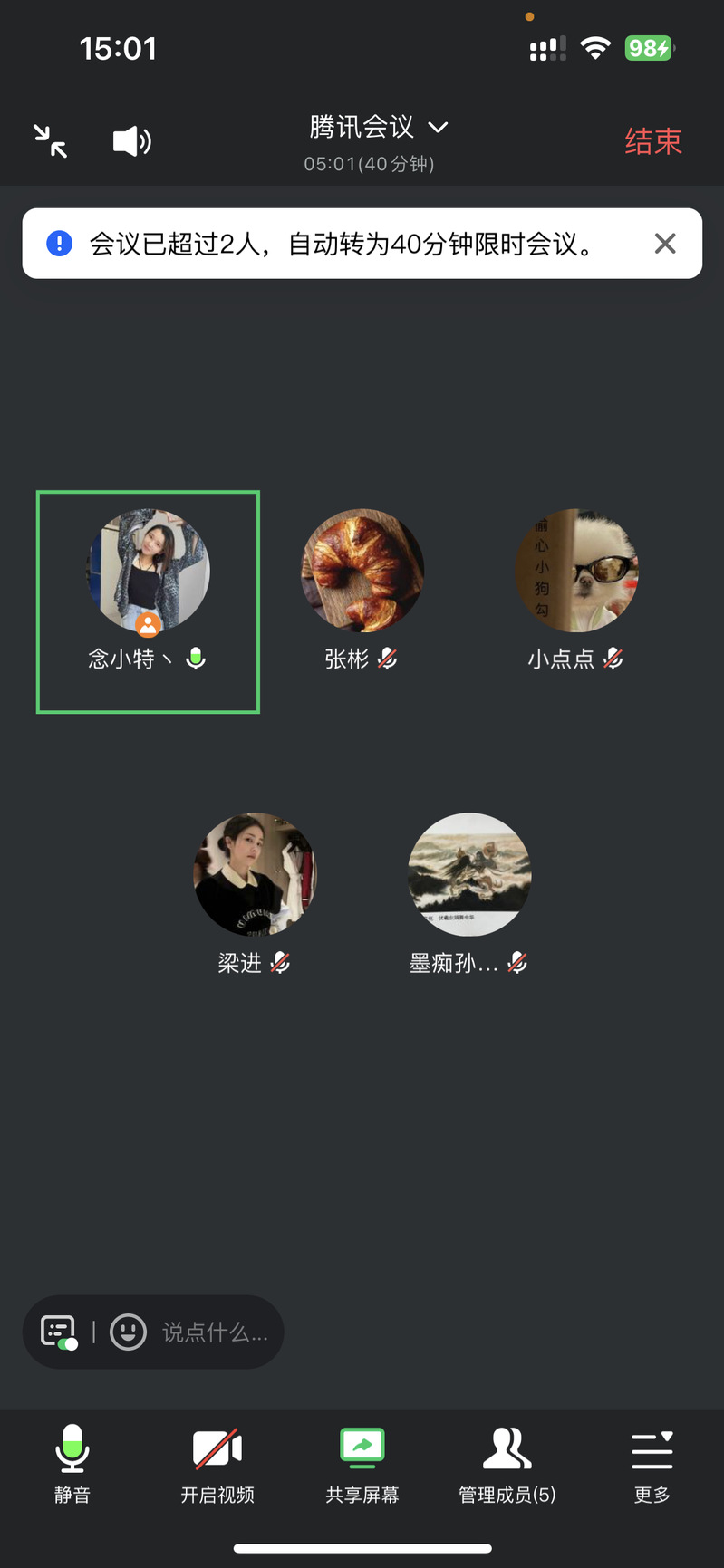Screen dimensions: 724x1568
Task: Start 共享屏幕 screen sharing
Action: coord(362,1462)
